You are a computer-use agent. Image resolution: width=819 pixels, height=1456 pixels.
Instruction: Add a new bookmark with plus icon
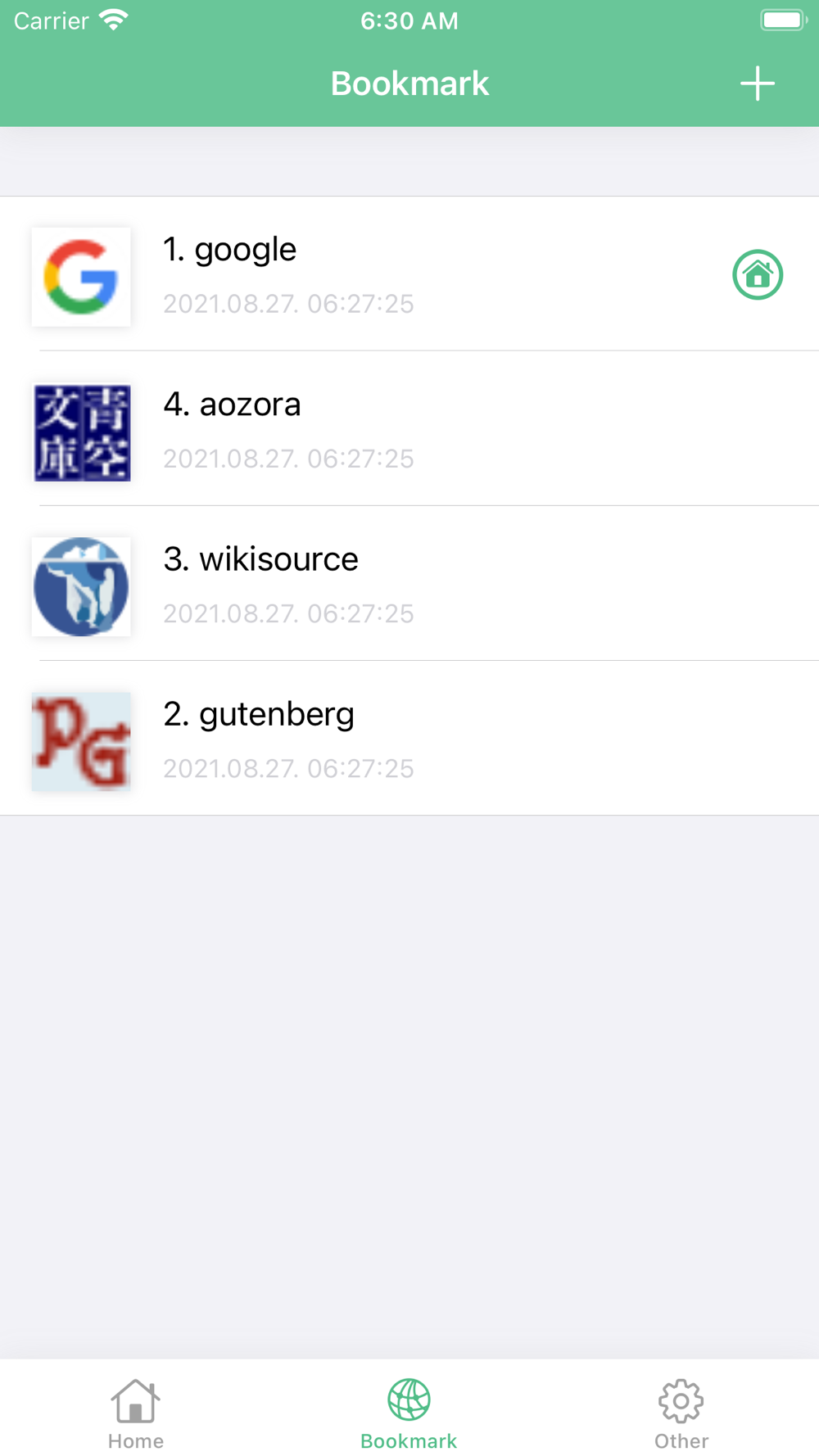[757, 84]
